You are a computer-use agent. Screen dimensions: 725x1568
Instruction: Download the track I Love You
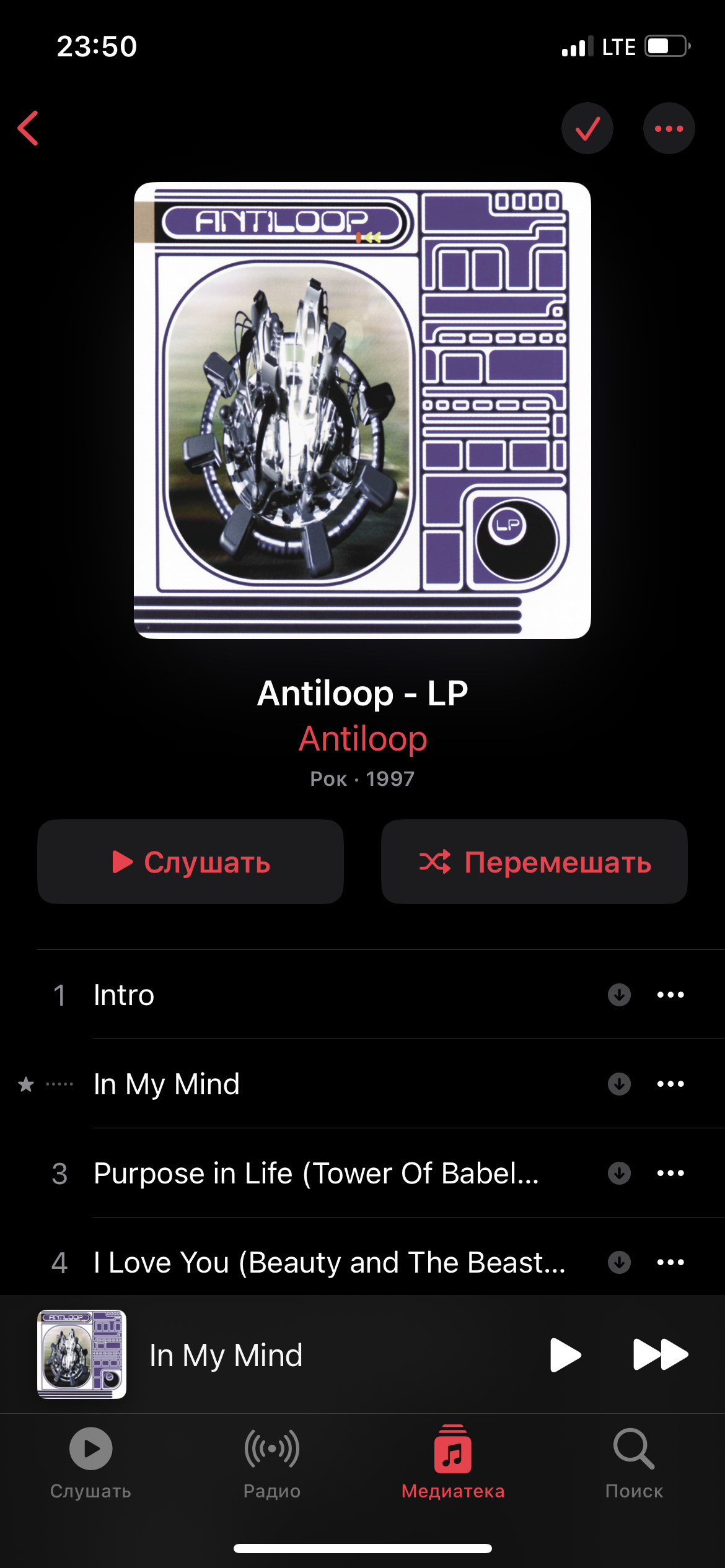tap(619, 1263)
